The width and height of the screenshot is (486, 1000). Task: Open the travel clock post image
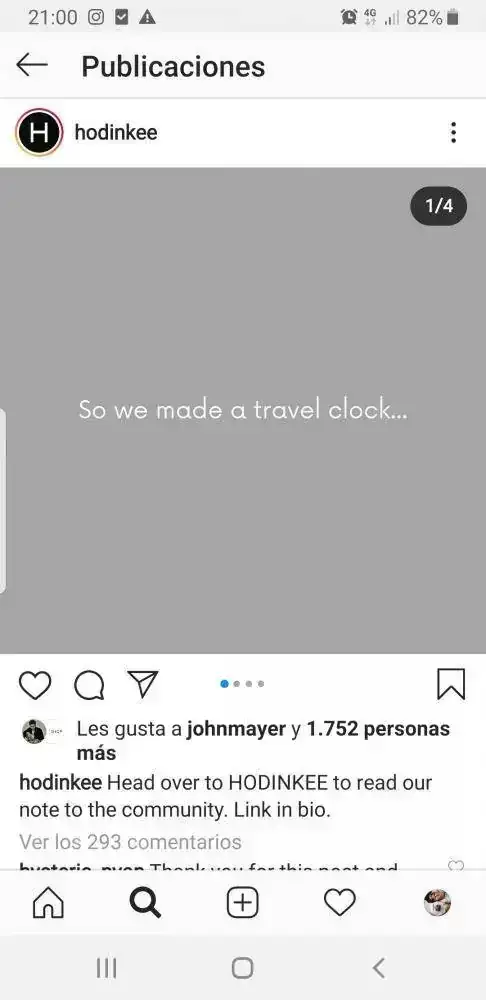(243, 410)
